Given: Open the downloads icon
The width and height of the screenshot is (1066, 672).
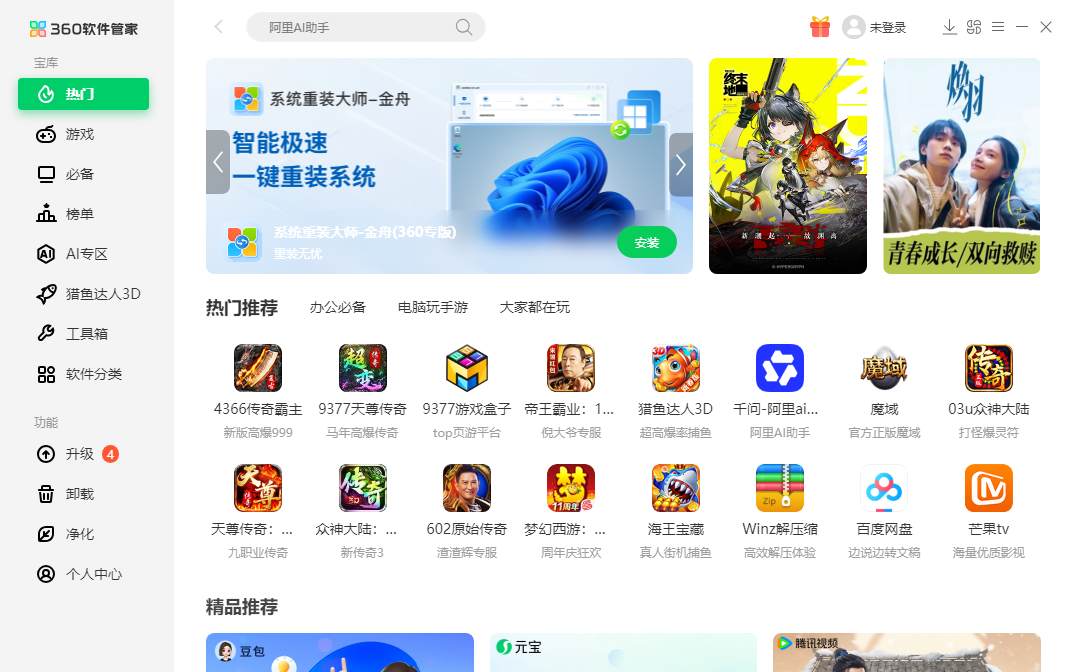Looking at the screenshot, I should coord(950,27).
